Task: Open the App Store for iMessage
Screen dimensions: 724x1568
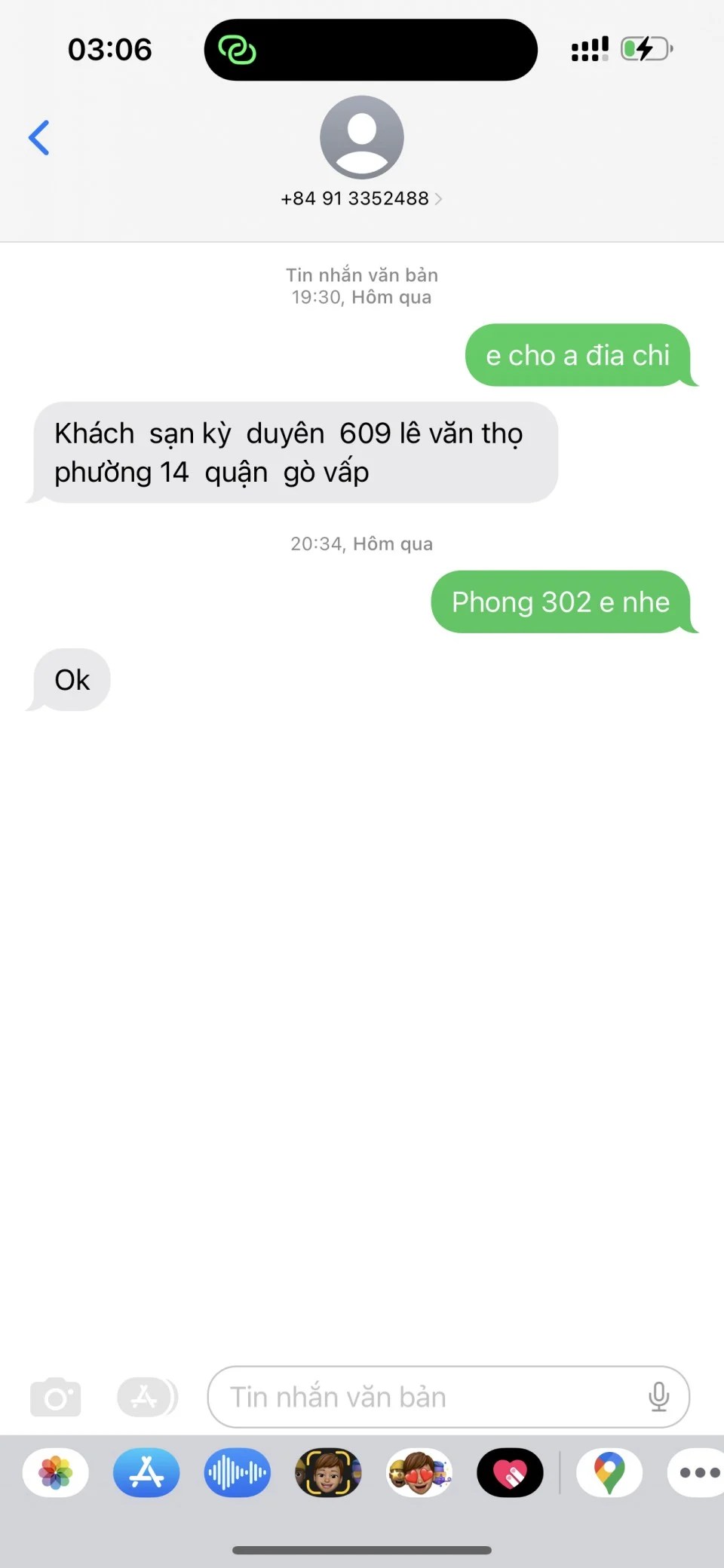Action: click(x=146, y=1472)
